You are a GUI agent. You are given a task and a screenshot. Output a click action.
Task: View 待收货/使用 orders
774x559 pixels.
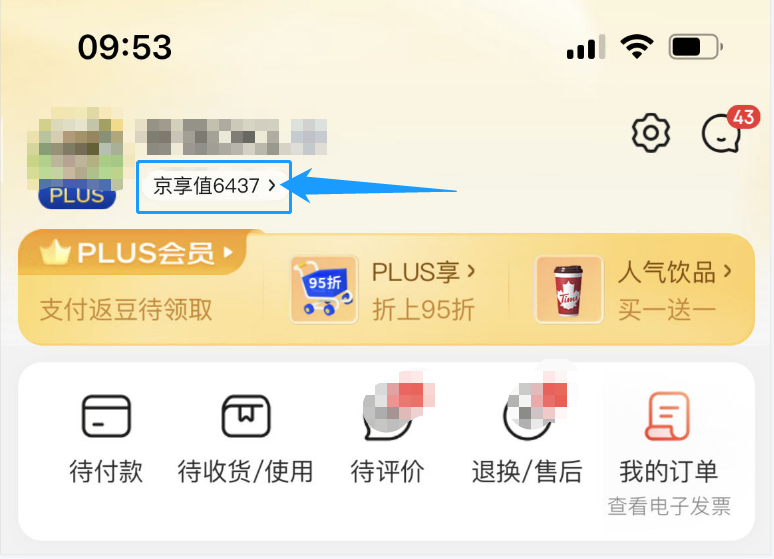tap(246, 438)
